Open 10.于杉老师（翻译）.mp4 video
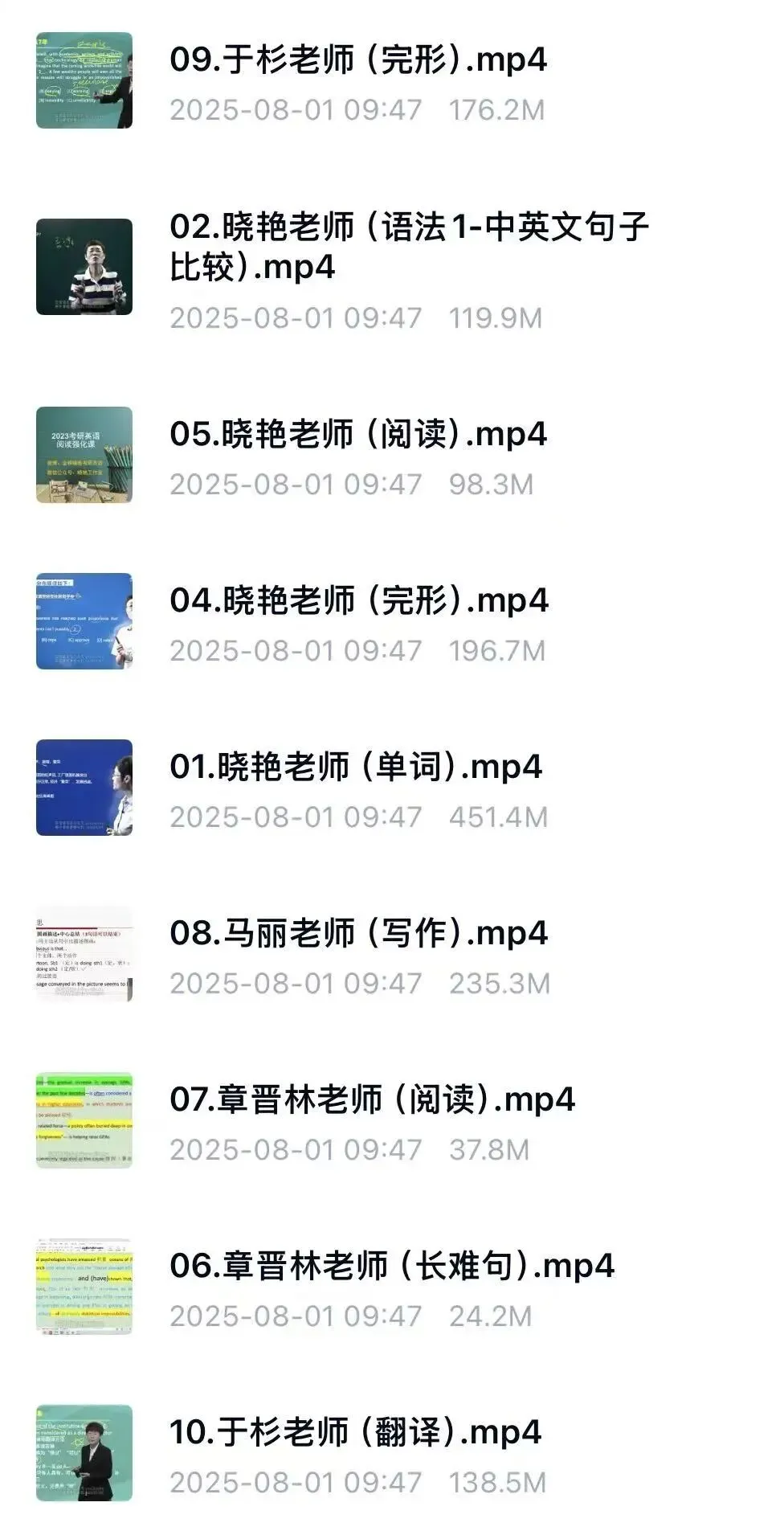Viewport: 784px width, 1531px height. pos(392,1454)
